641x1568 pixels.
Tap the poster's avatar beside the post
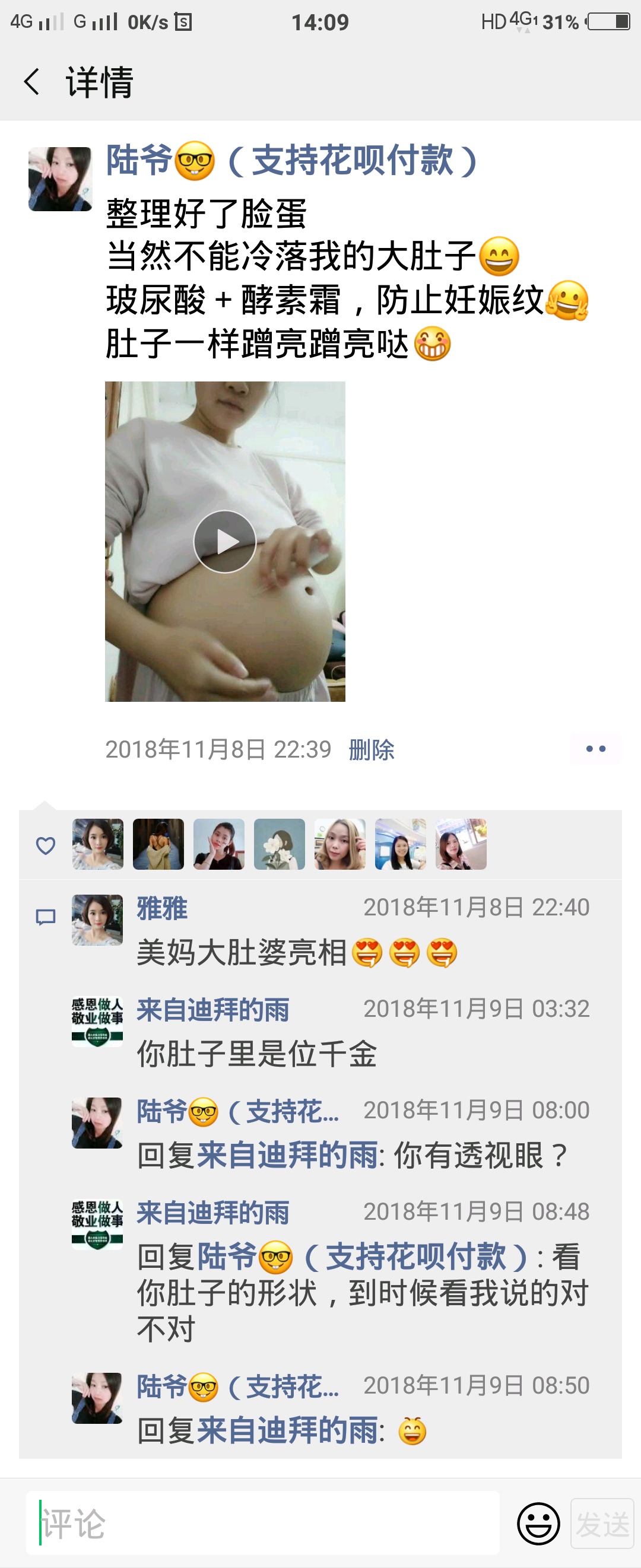tap(61, 179)
